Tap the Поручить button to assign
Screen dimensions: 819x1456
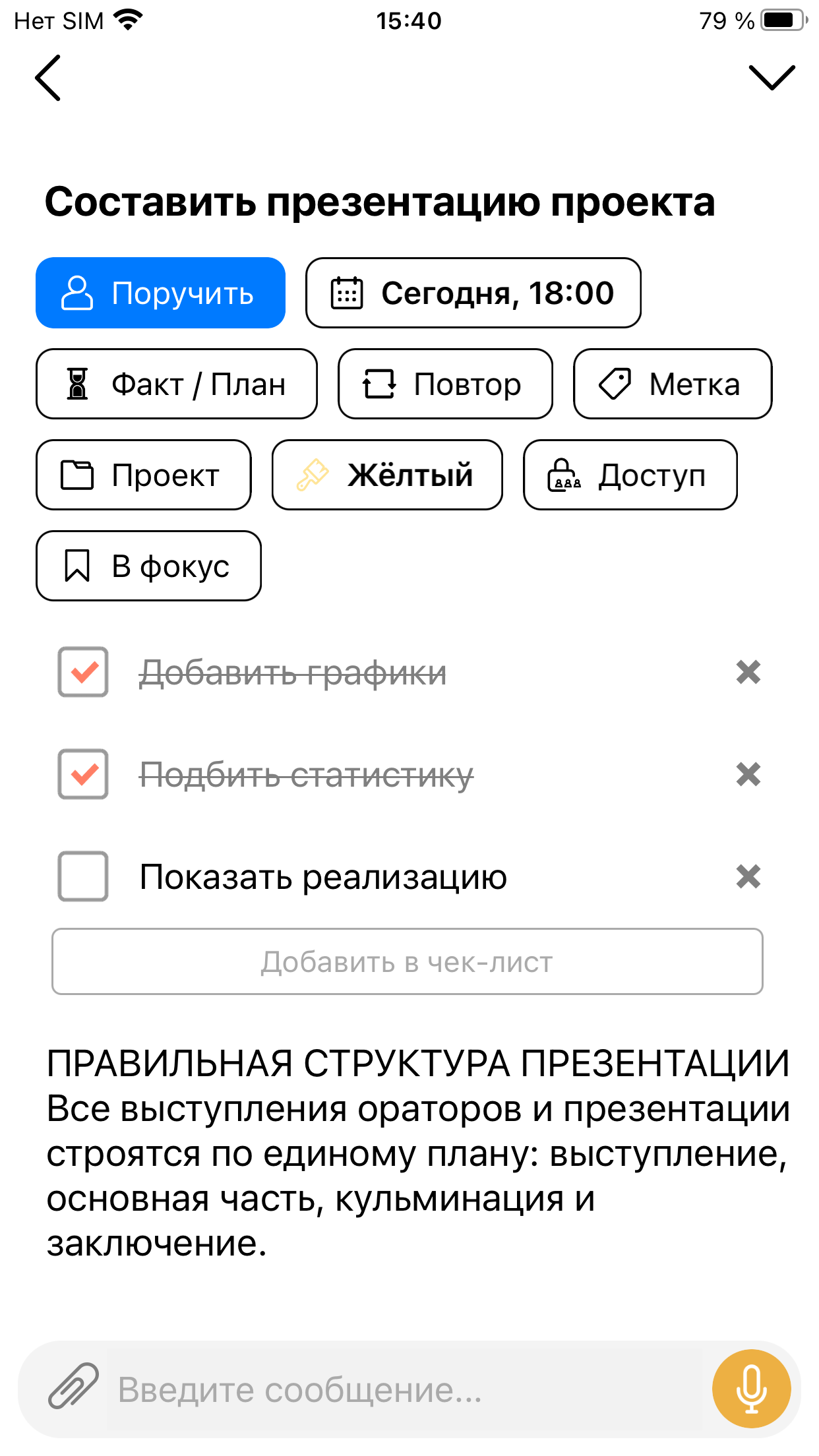click(x=160, y=293)
